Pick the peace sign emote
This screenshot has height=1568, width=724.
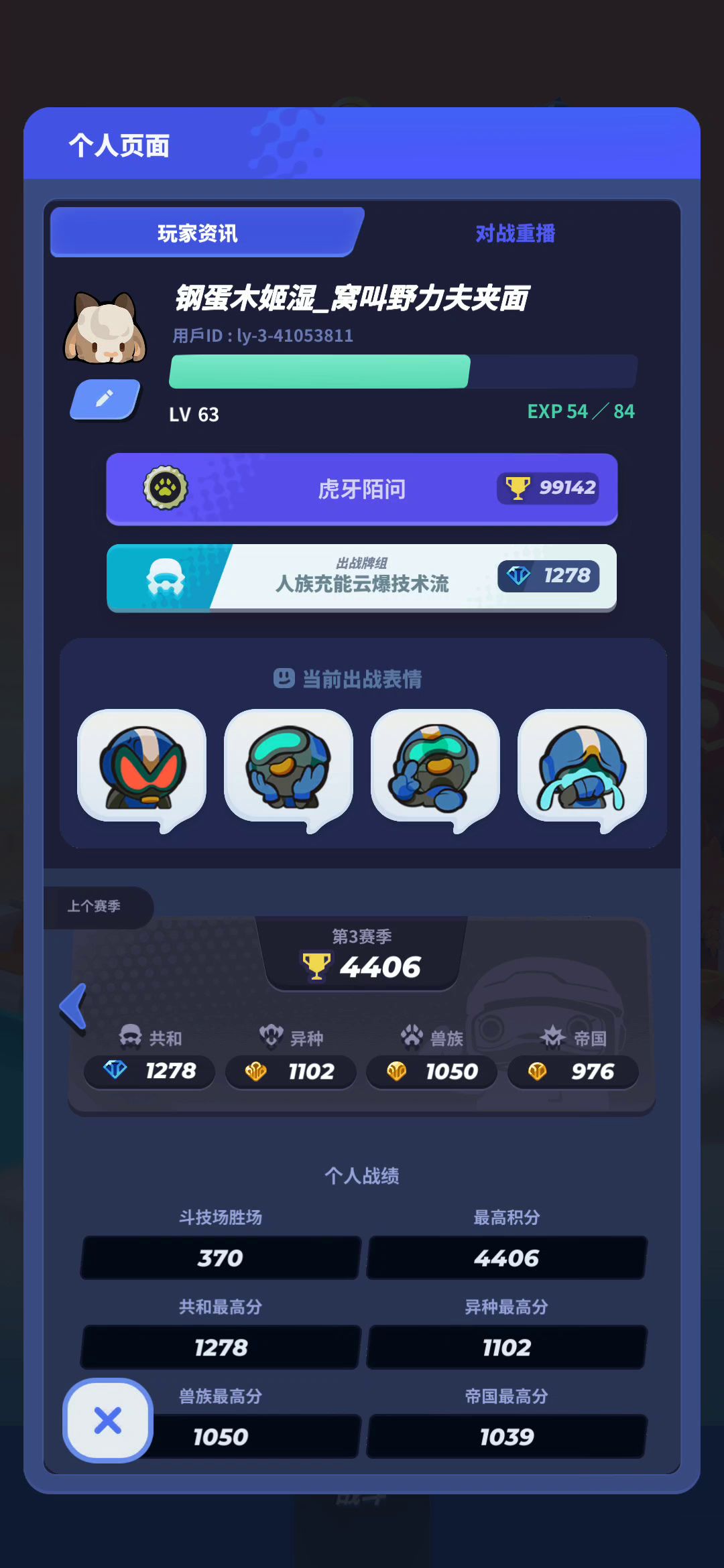tap(435, 767)
